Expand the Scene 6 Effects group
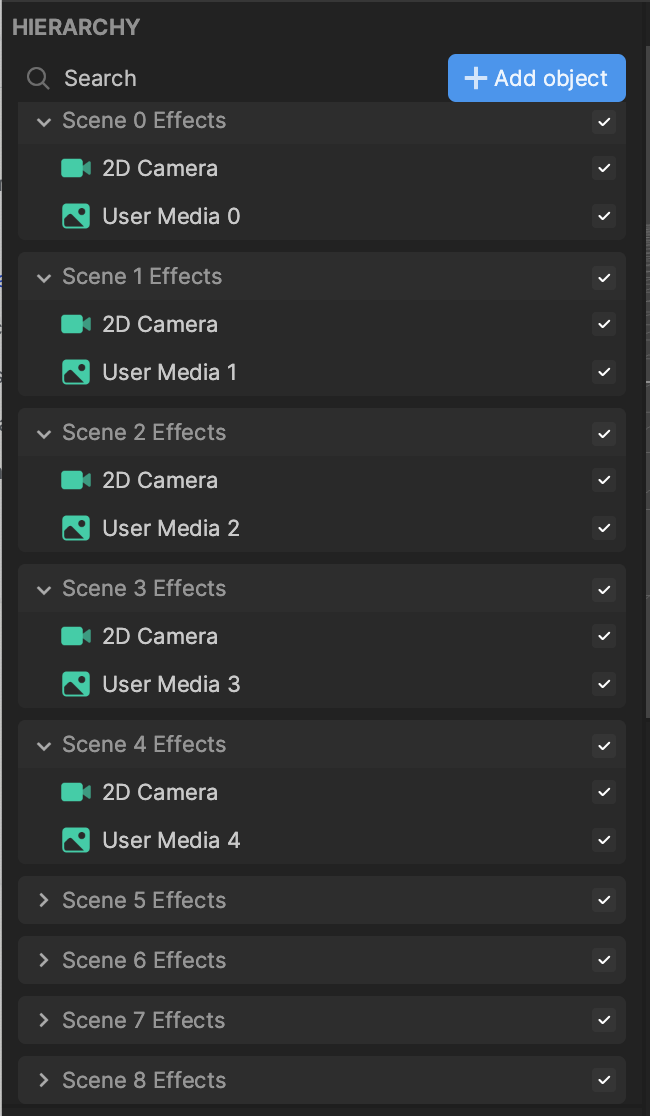The height and width of the screenshot is (1116, 650). click(44, 960)
